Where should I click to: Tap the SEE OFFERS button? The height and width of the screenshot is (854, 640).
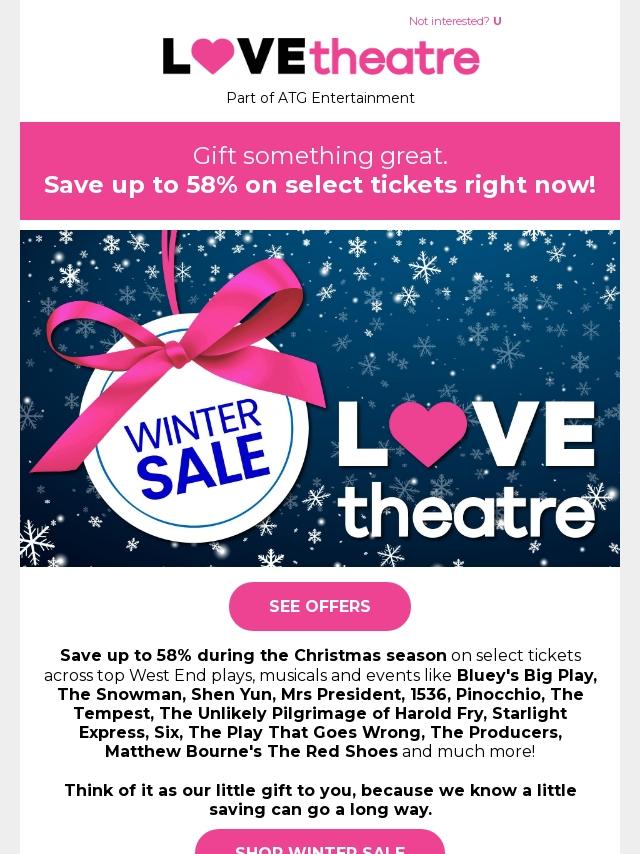coord(319,606)
